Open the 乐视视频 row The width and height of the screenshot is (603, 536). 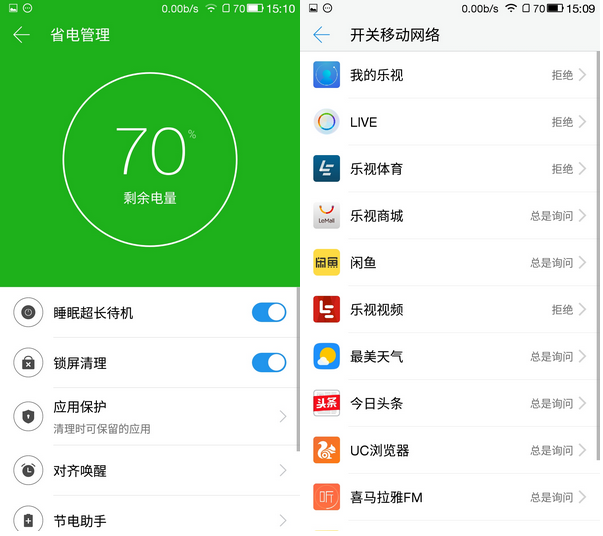(x=450, y=310)
